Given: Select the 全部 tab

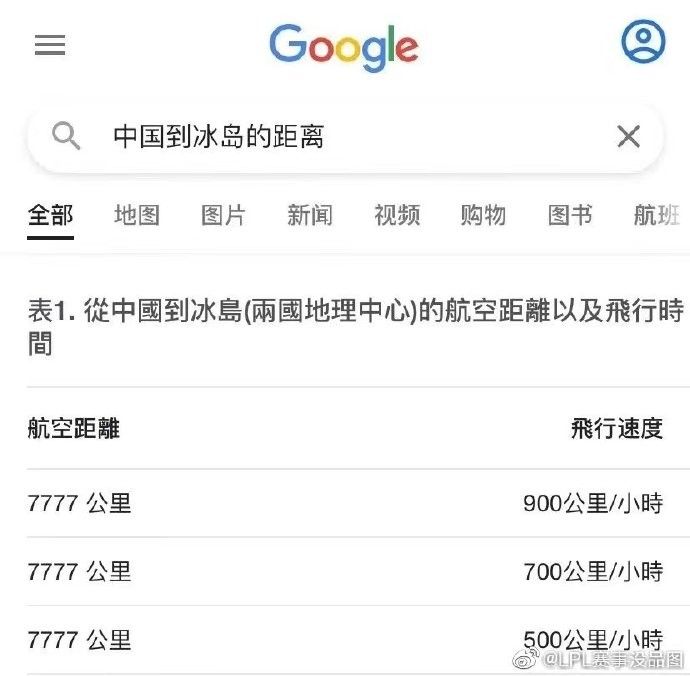Looking at the screenshot, I should [50, 215].
